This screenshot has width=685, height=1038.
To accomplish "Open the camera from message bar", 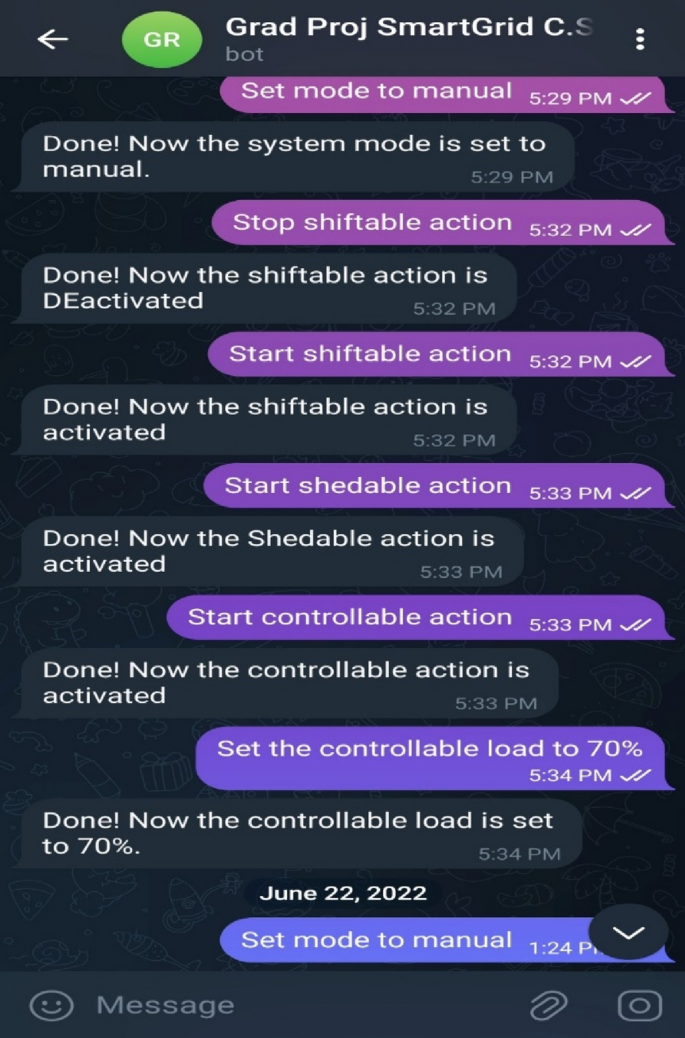I will coord(639,1005).
